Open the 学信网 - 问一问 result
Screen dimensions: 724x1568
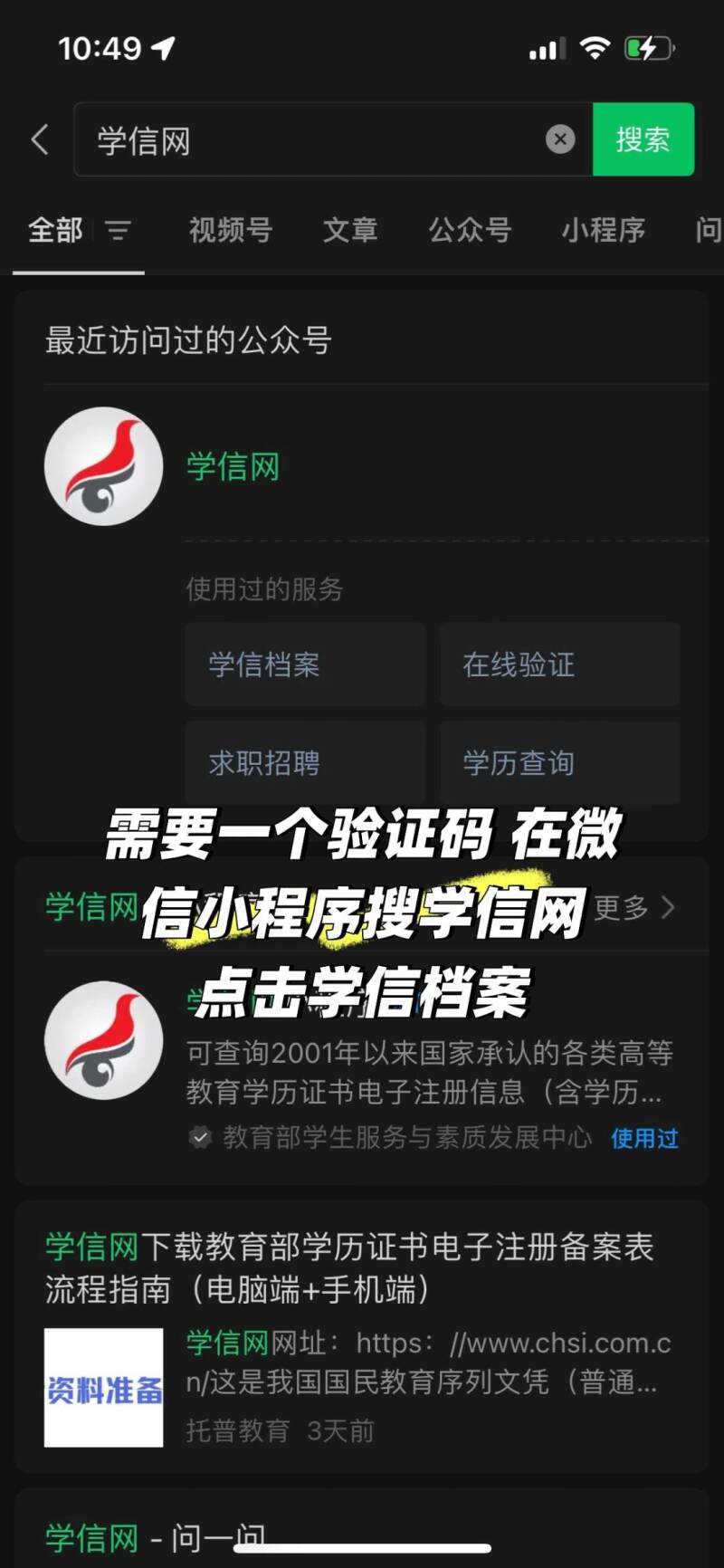tap(154, 1538)
